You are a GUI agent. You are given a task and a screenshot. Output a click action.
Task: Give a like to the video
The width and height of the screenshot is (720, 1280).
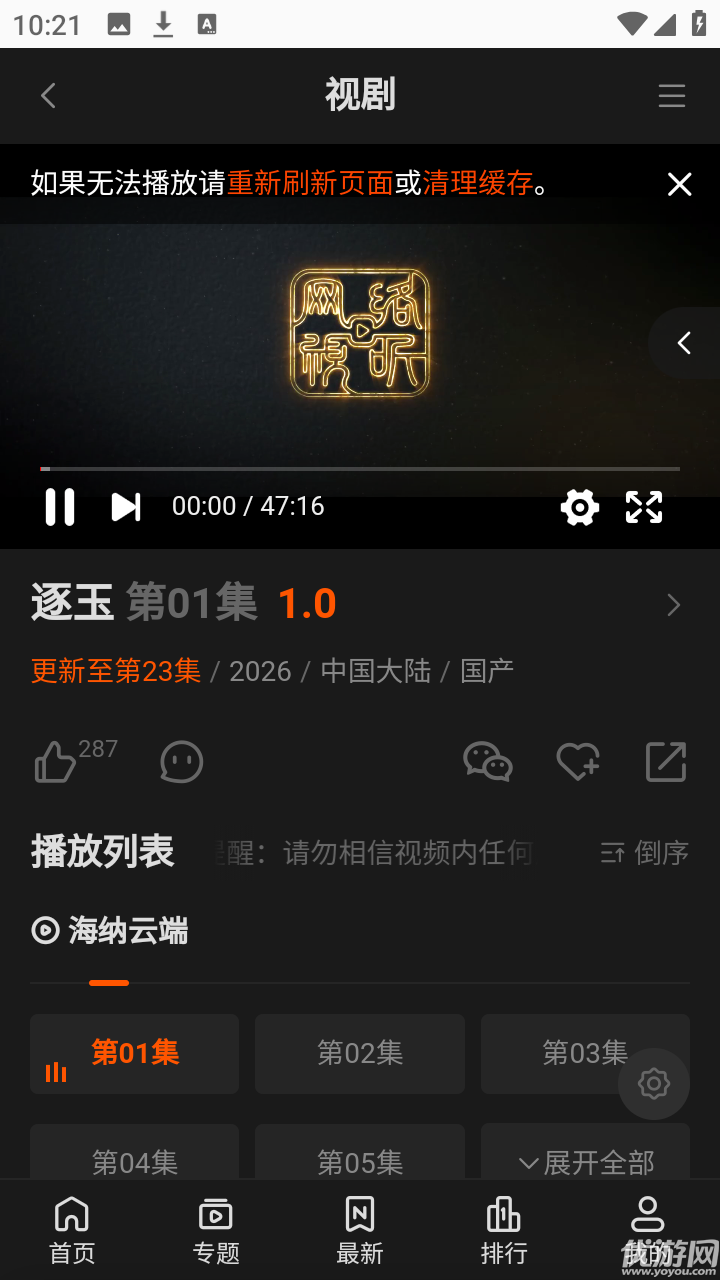point(57,762)
